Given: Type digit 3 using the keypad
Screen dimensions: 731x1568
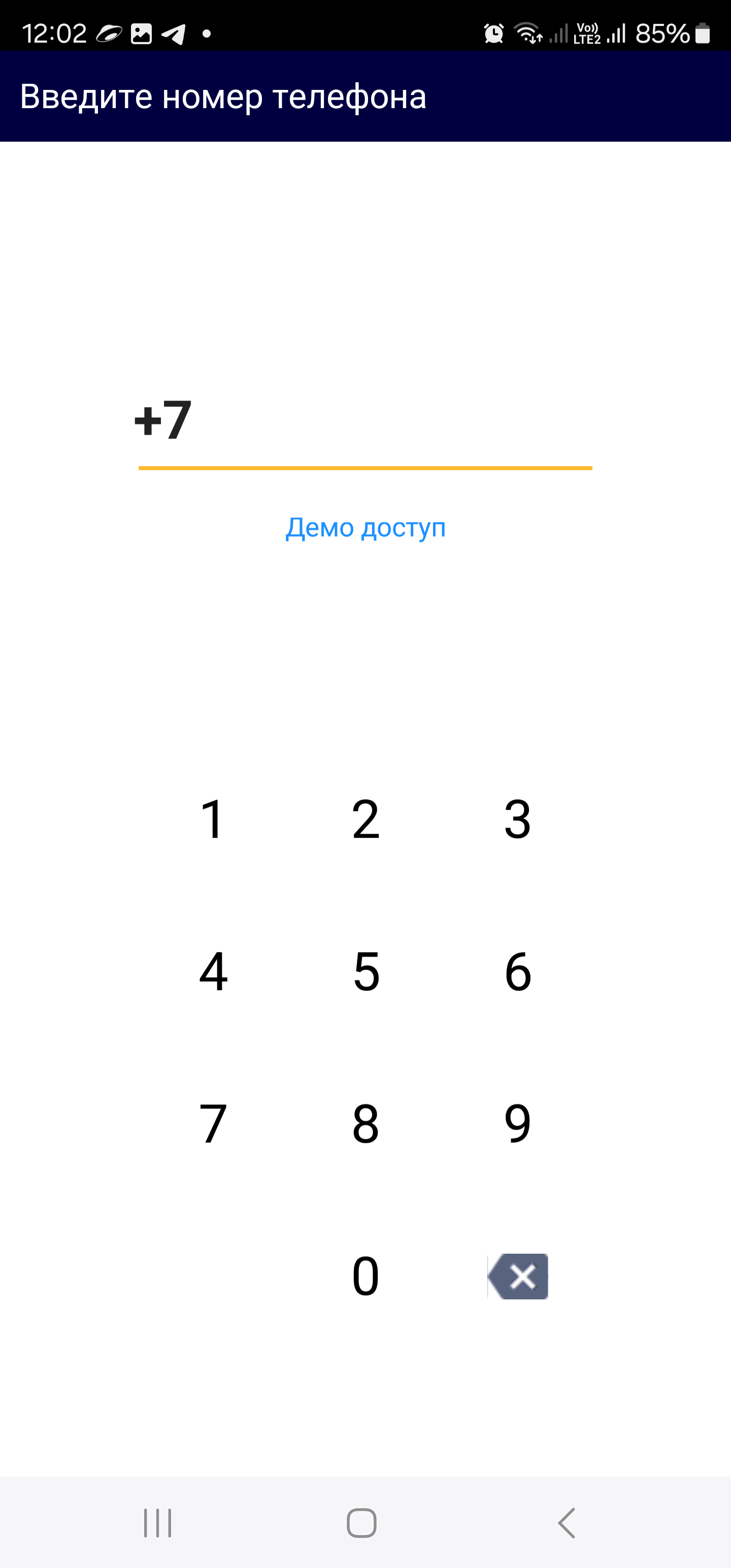Looking at the screenshot, I should (x=517, y=820).
